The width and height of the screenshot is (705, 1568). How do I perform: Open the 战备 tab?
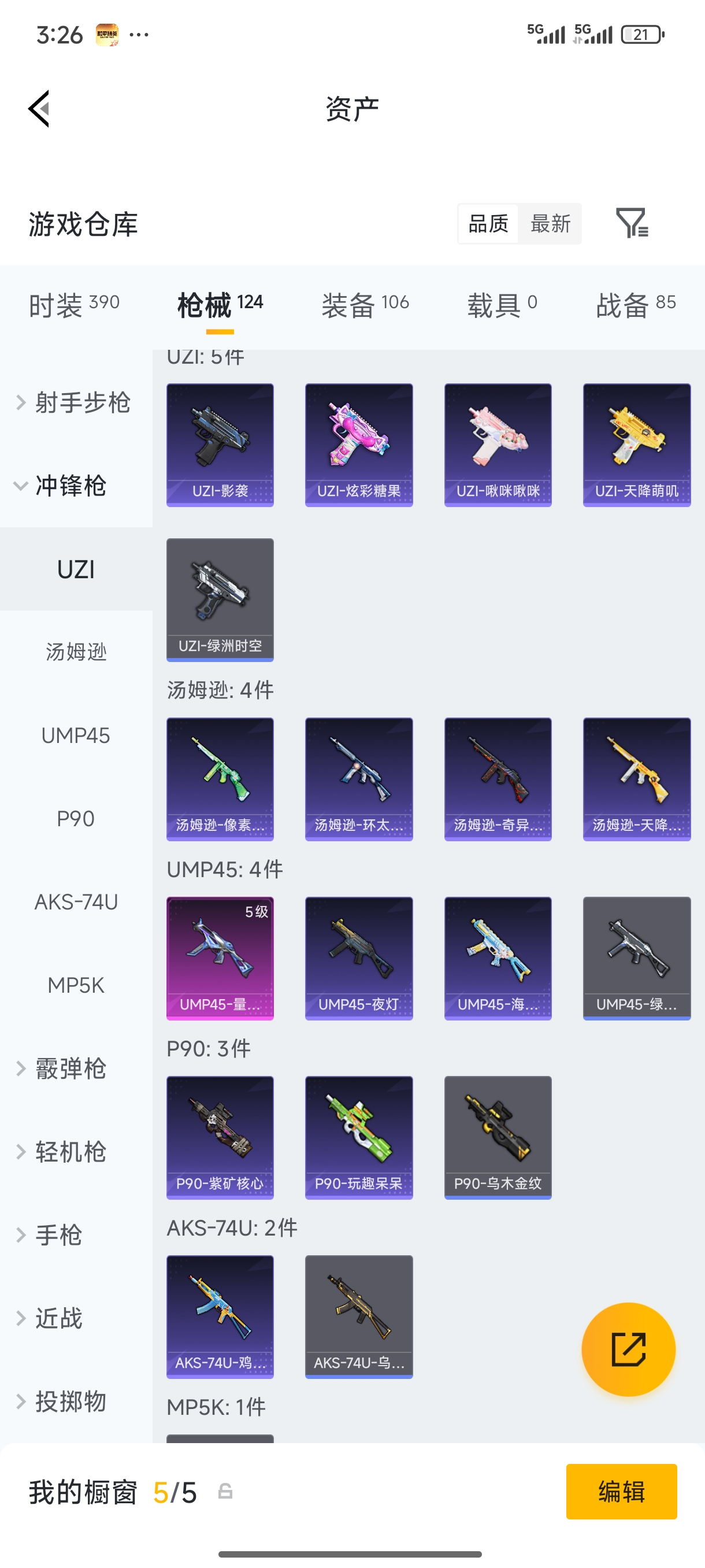coord(635,304)
